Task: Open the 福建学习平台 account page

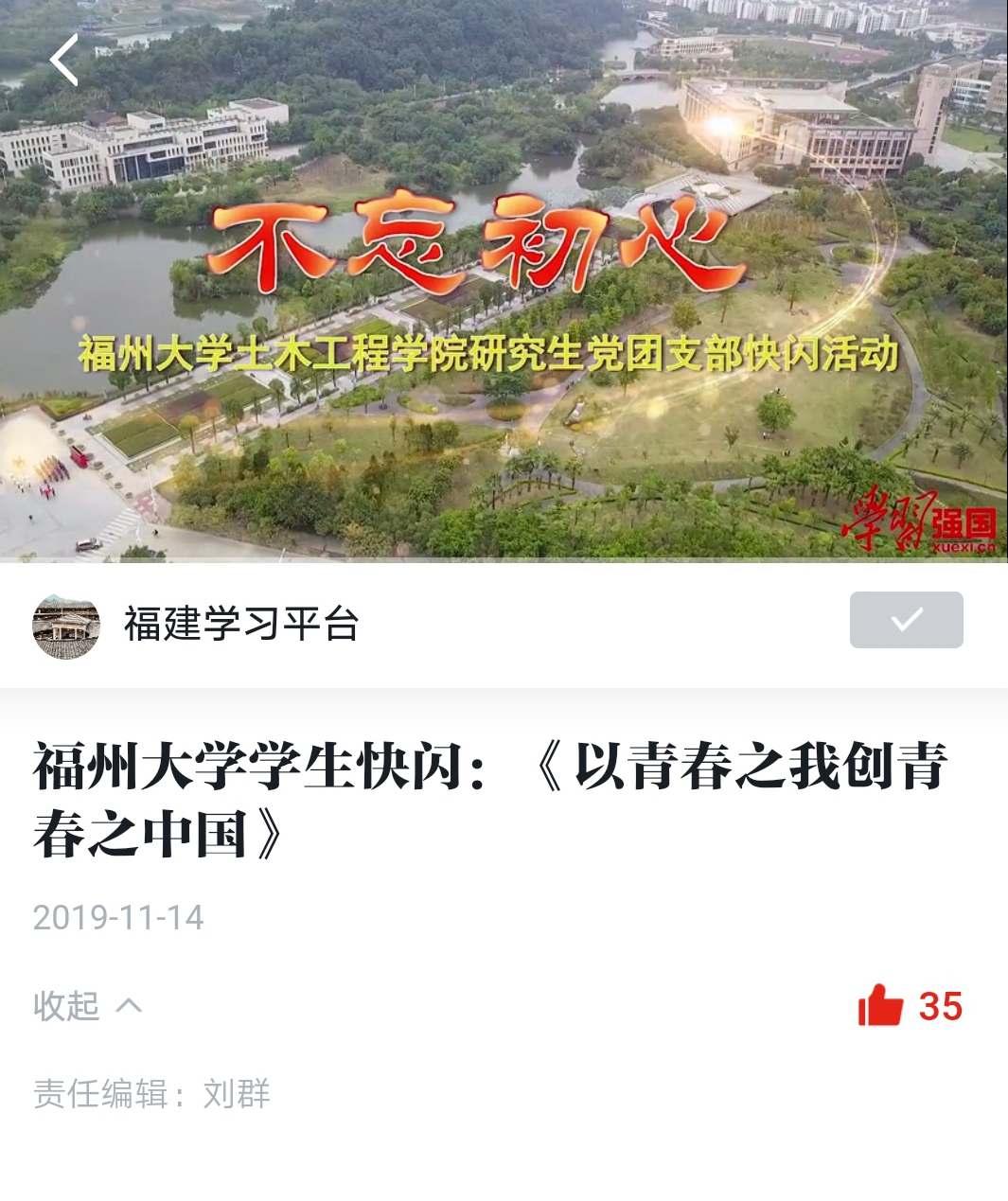Action: click(240, 625)
